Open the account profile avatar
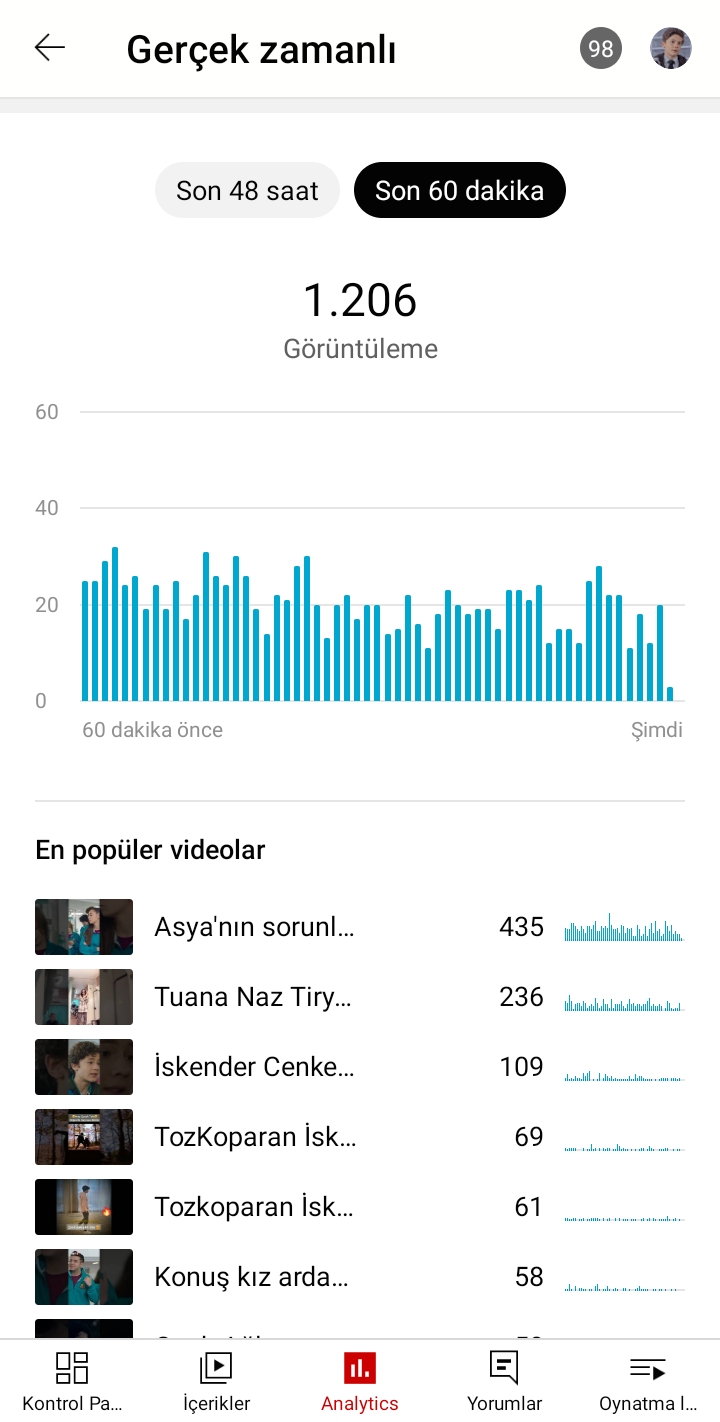 [x=671, y=48]
